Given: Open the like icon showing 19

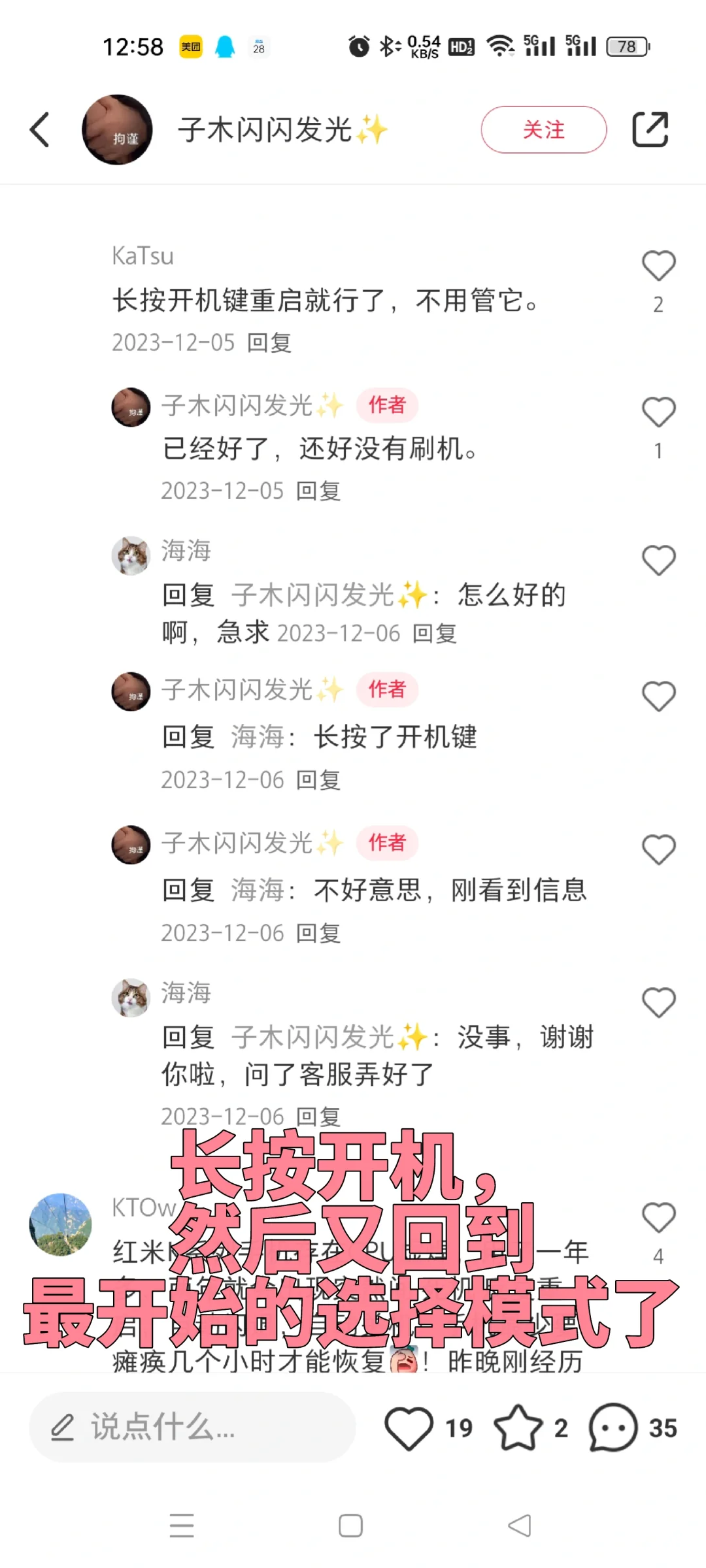Looking at the screenshot, I should click(411, 1428).
